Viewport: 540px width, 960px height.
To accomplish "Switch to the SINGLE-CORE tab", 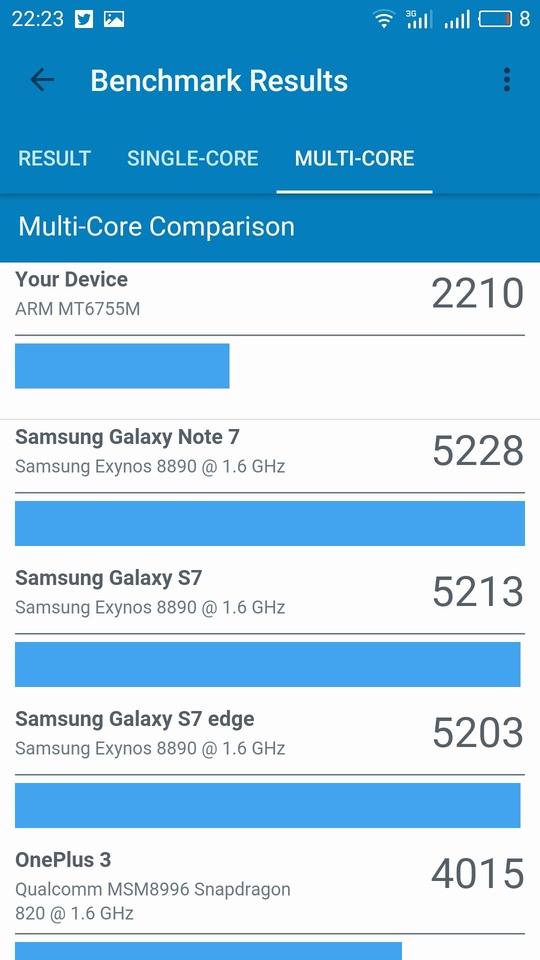I will [192, 159].
